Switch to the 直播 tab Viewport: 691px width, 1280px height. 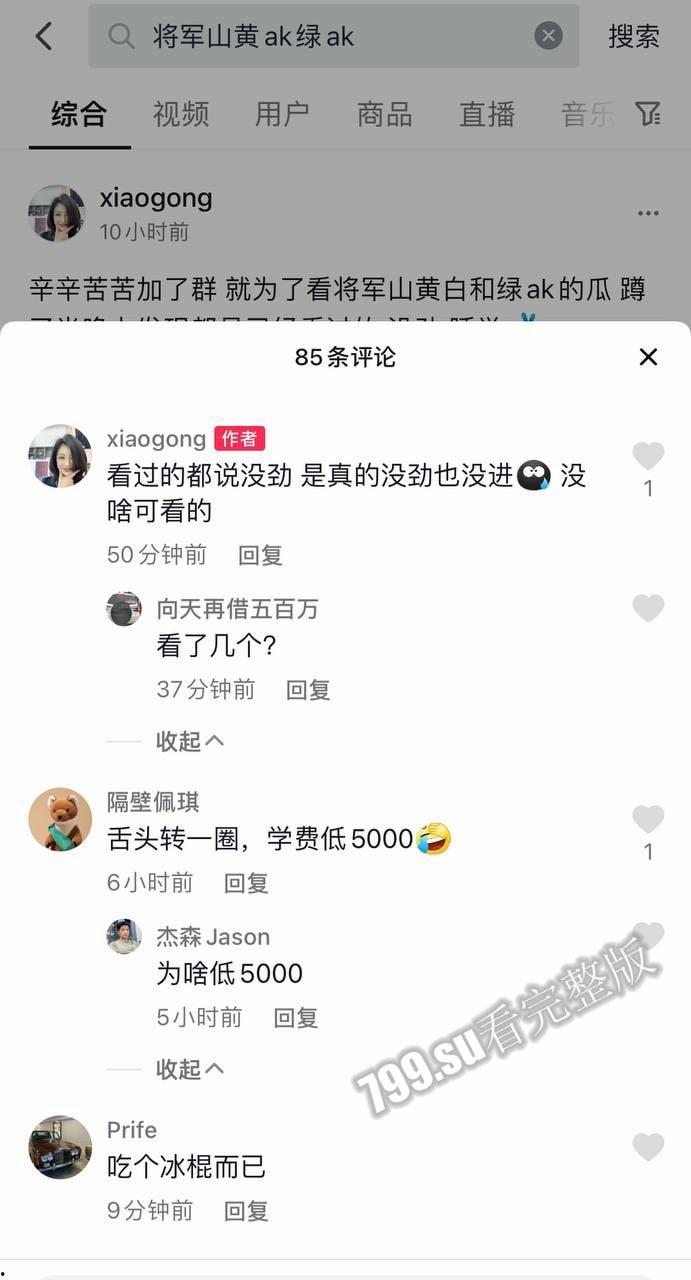coord(486,114)
